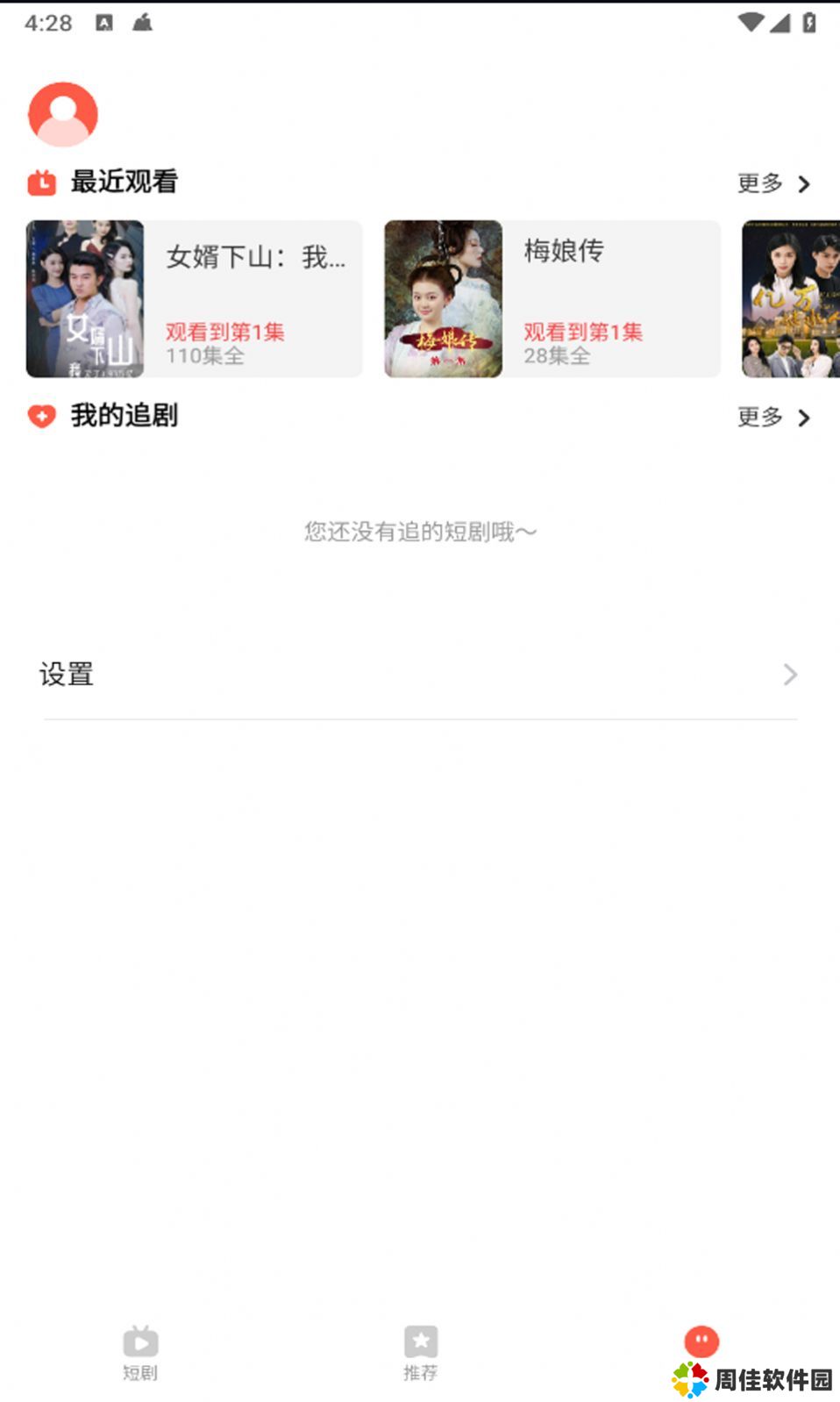Open 更多 next to 最近观看
This screenshot has height=1402, width=840.
(773, 183)
